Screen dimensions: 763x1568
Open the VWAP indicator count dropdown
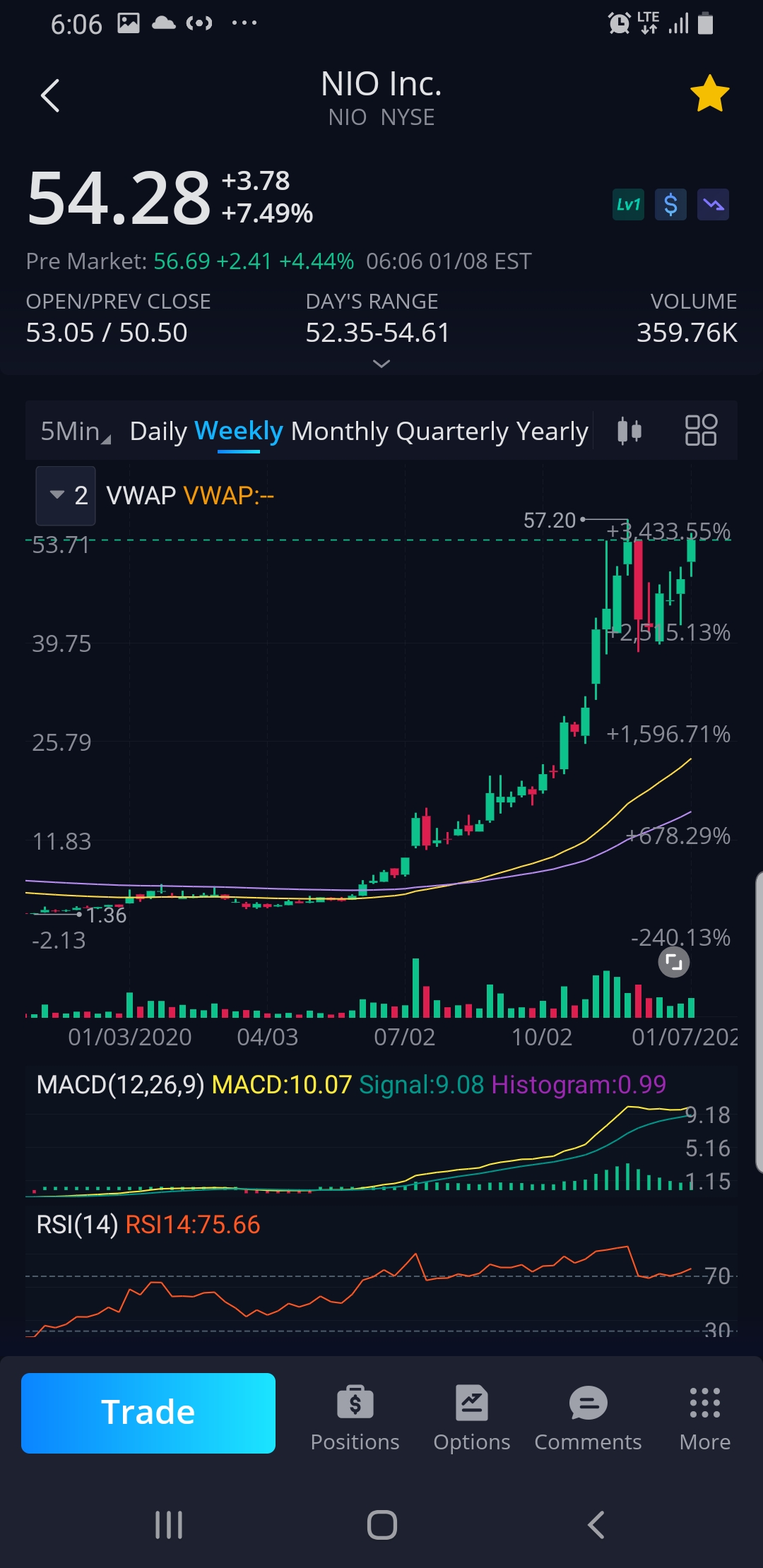(66, 496)
